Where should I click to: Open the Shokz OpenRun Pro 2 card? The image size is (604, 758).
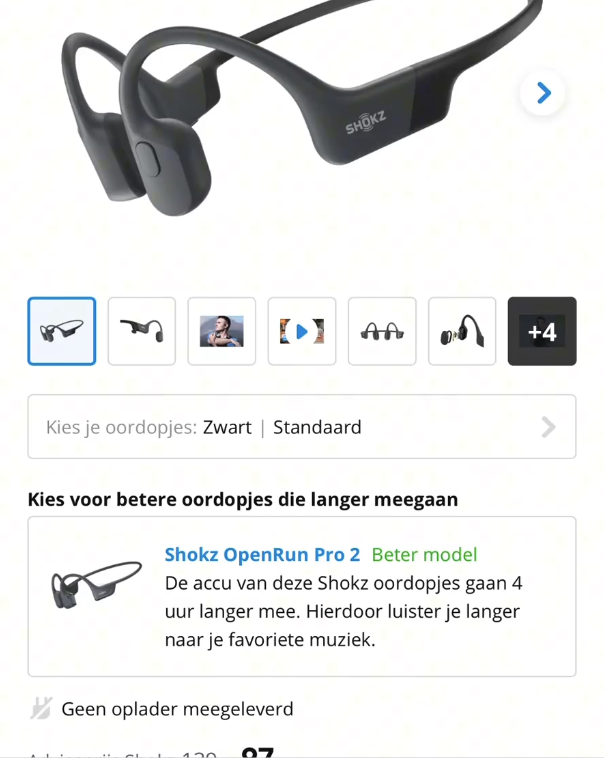[x=302, y=596]
